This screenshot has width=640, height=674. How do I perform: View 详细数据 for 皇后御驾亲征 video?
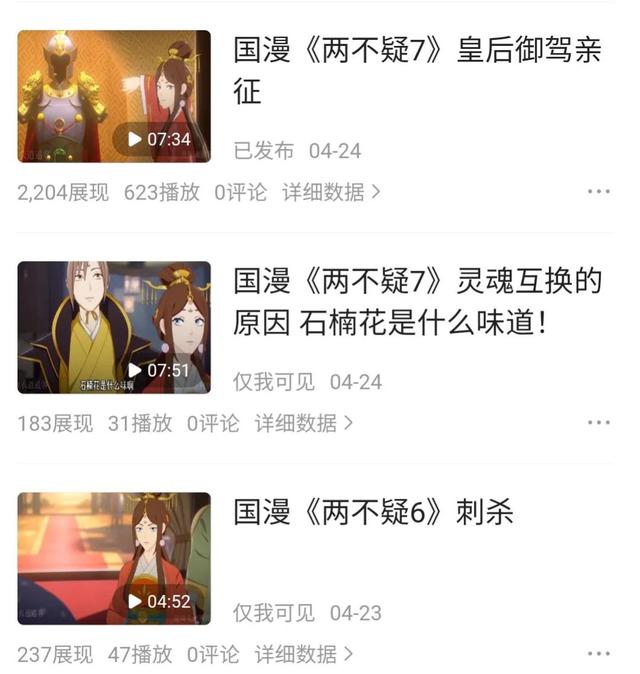[330, 192]
